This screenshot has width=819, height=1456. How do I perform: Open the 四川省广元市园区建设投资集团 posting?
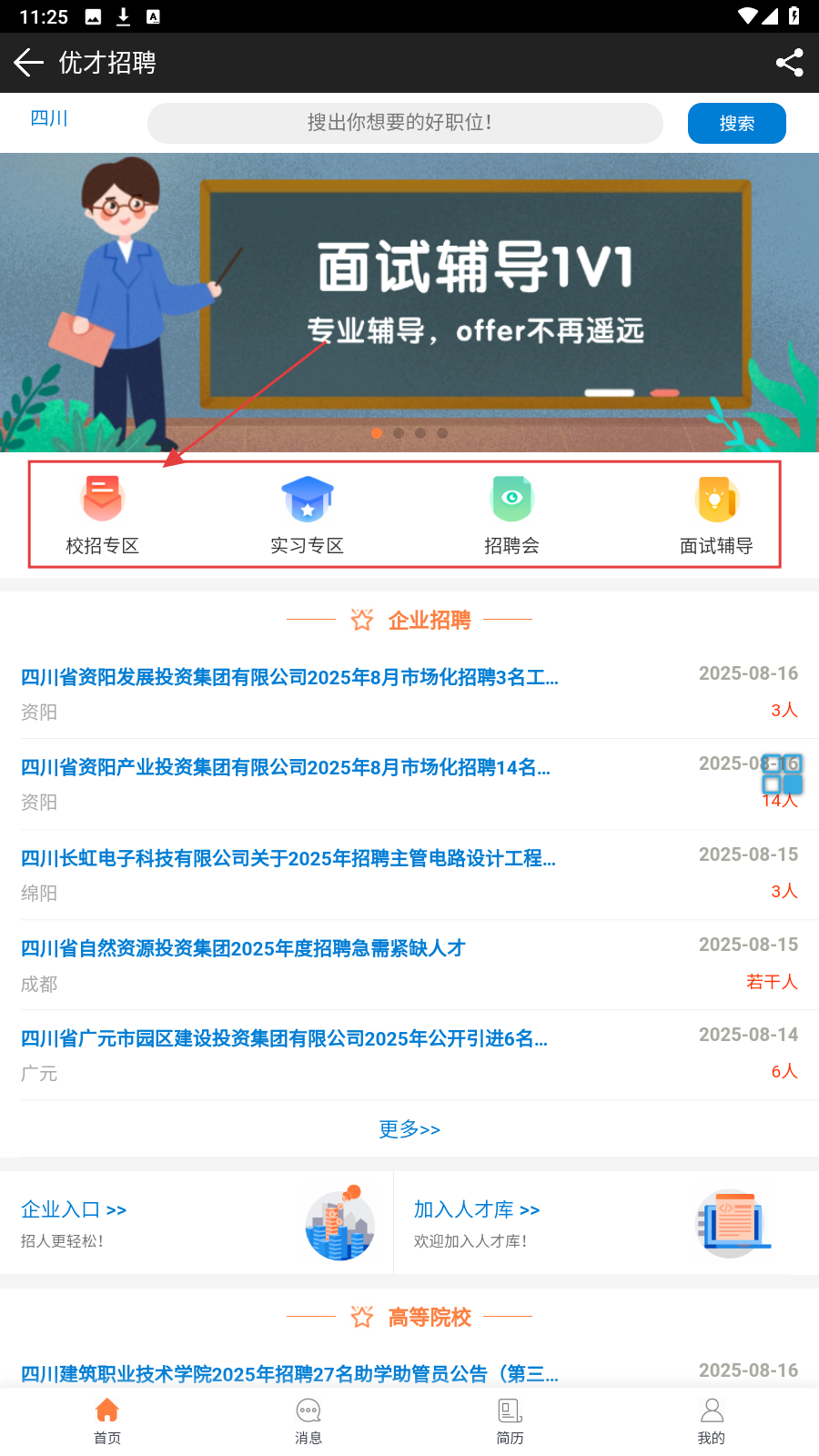tap(284, 1038)
